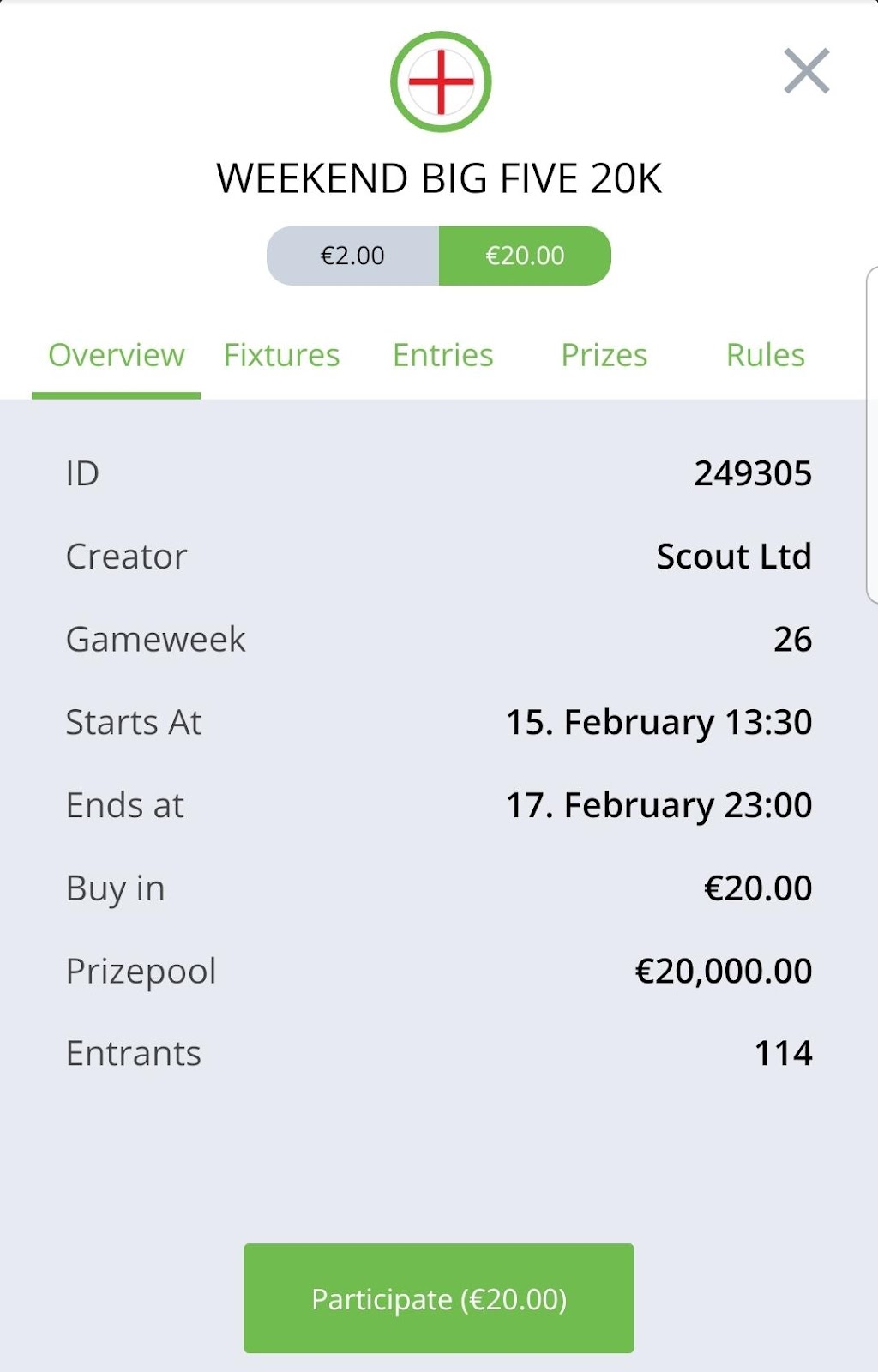The width and height of the screenshot is (878, 1372).
Task: View the Prizes tab
Action: [604, 355]
